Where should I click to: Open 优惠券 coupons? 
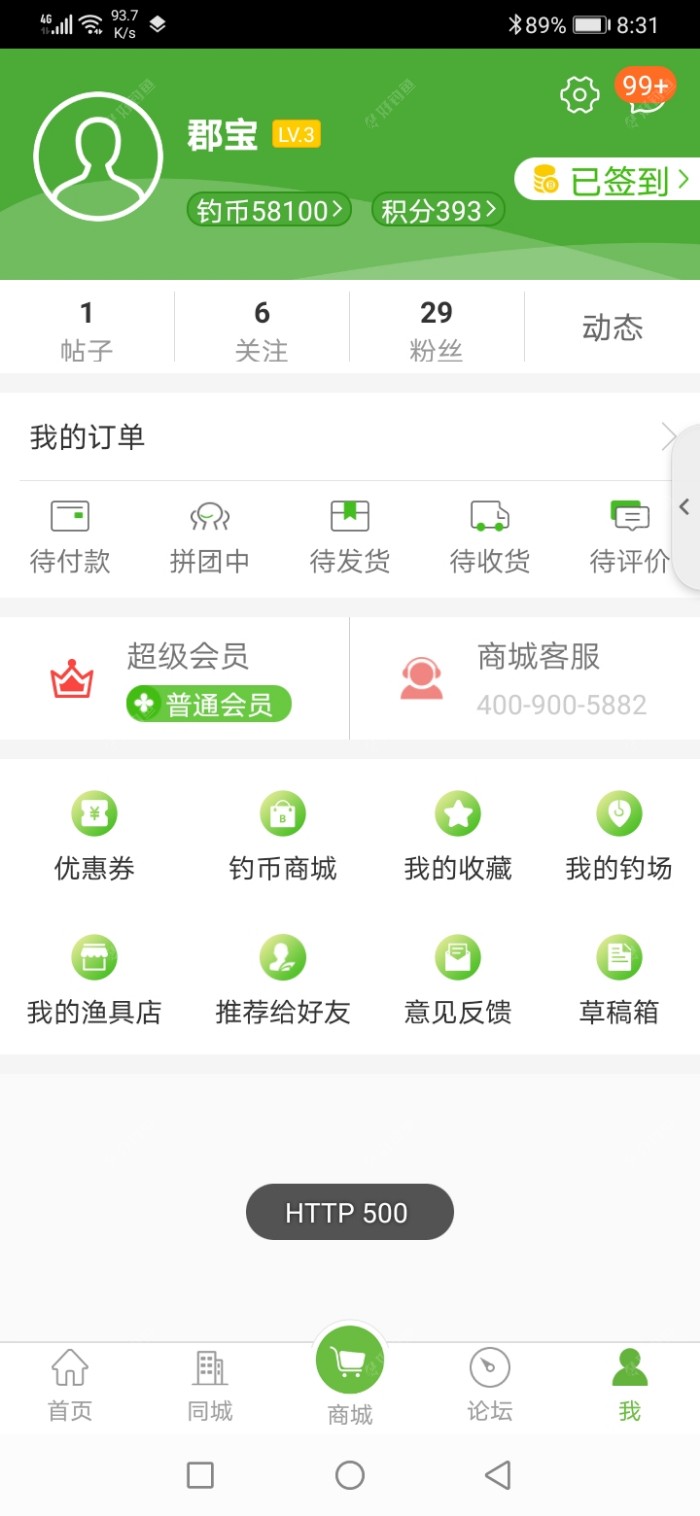(94, 838)
